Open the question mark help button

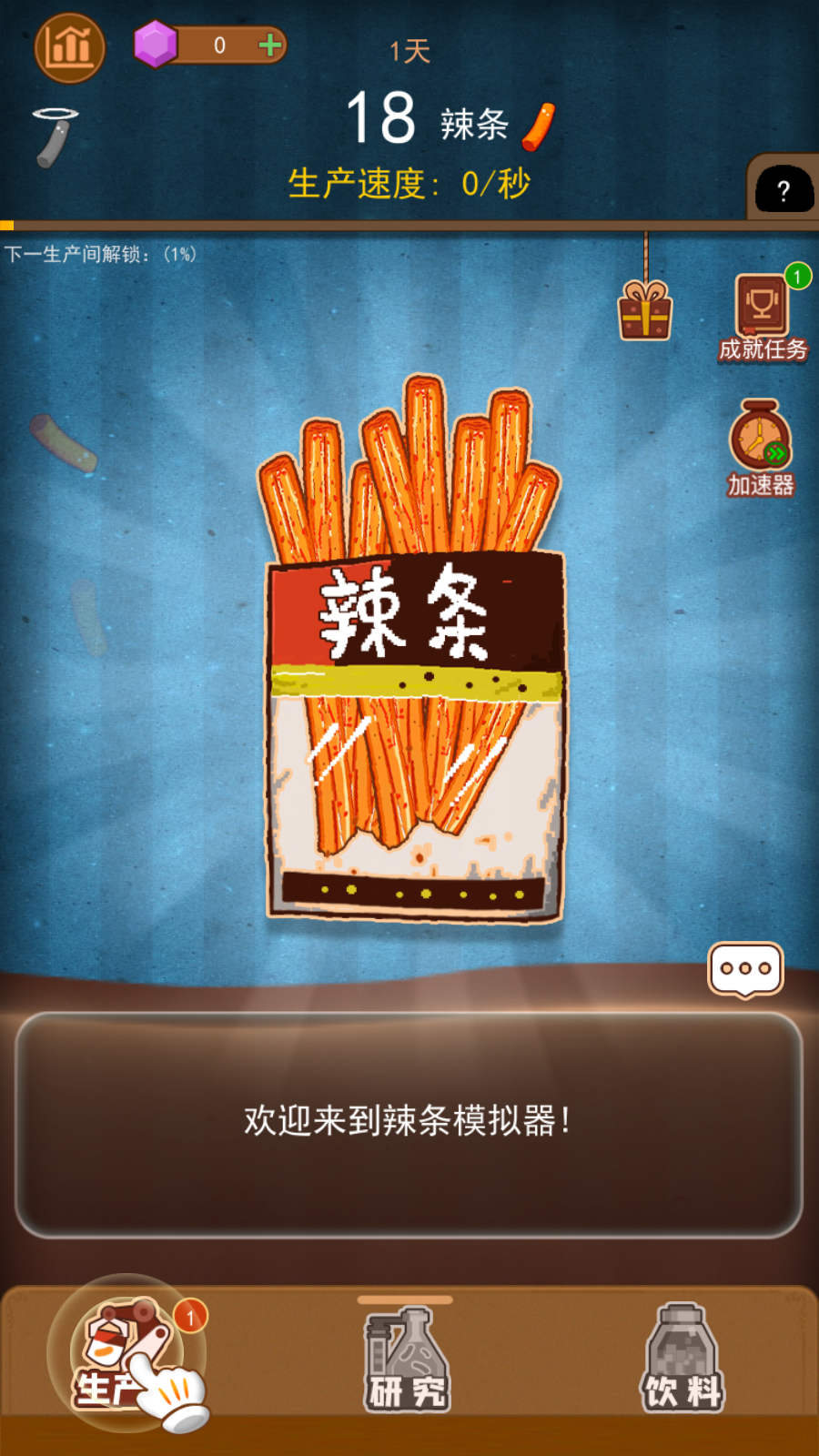(784, 189)
